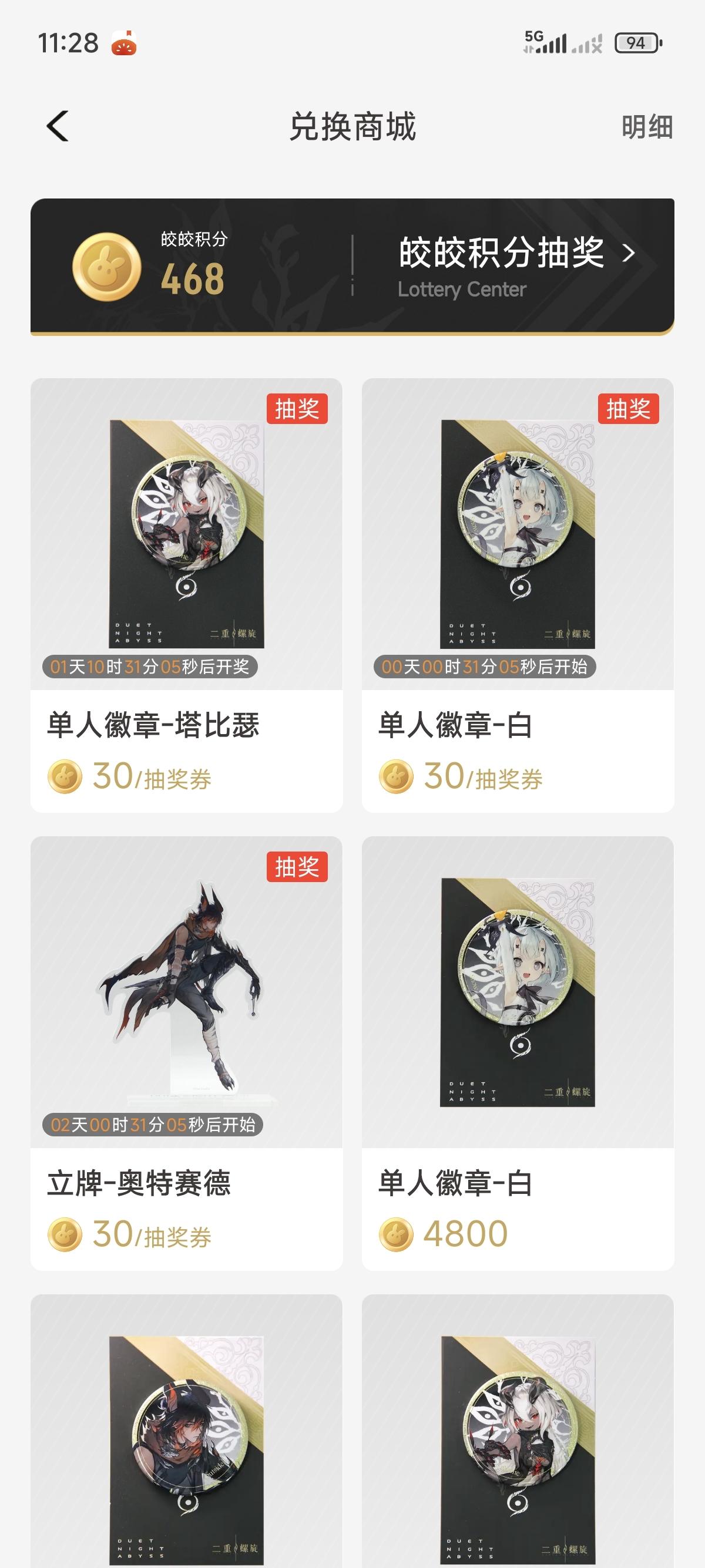Open the 明细 points details
The image size is (705, 1568).
pos(647,127)
